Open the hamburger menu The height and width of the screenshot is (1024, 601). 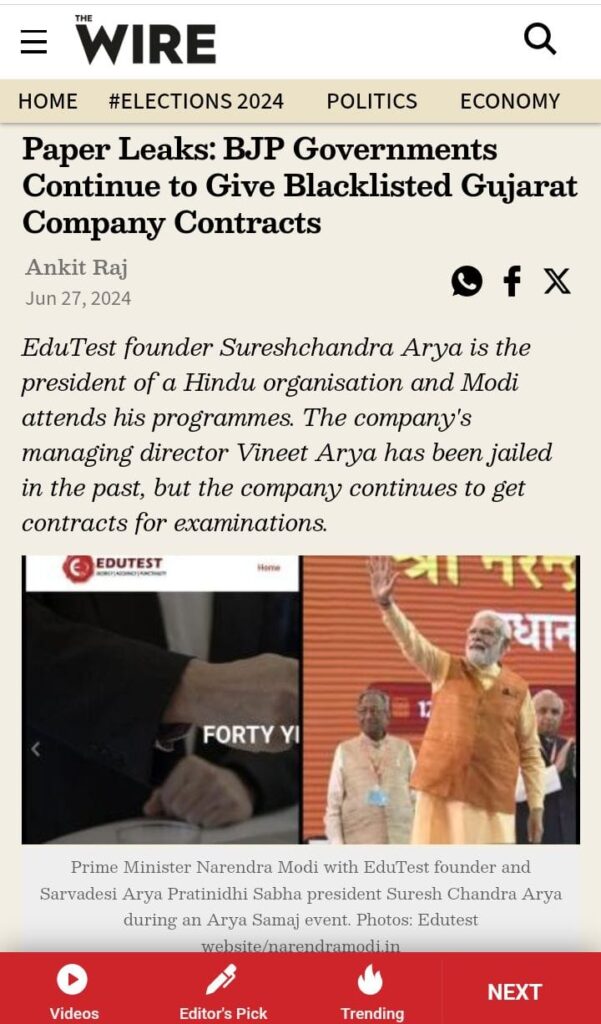34,42
